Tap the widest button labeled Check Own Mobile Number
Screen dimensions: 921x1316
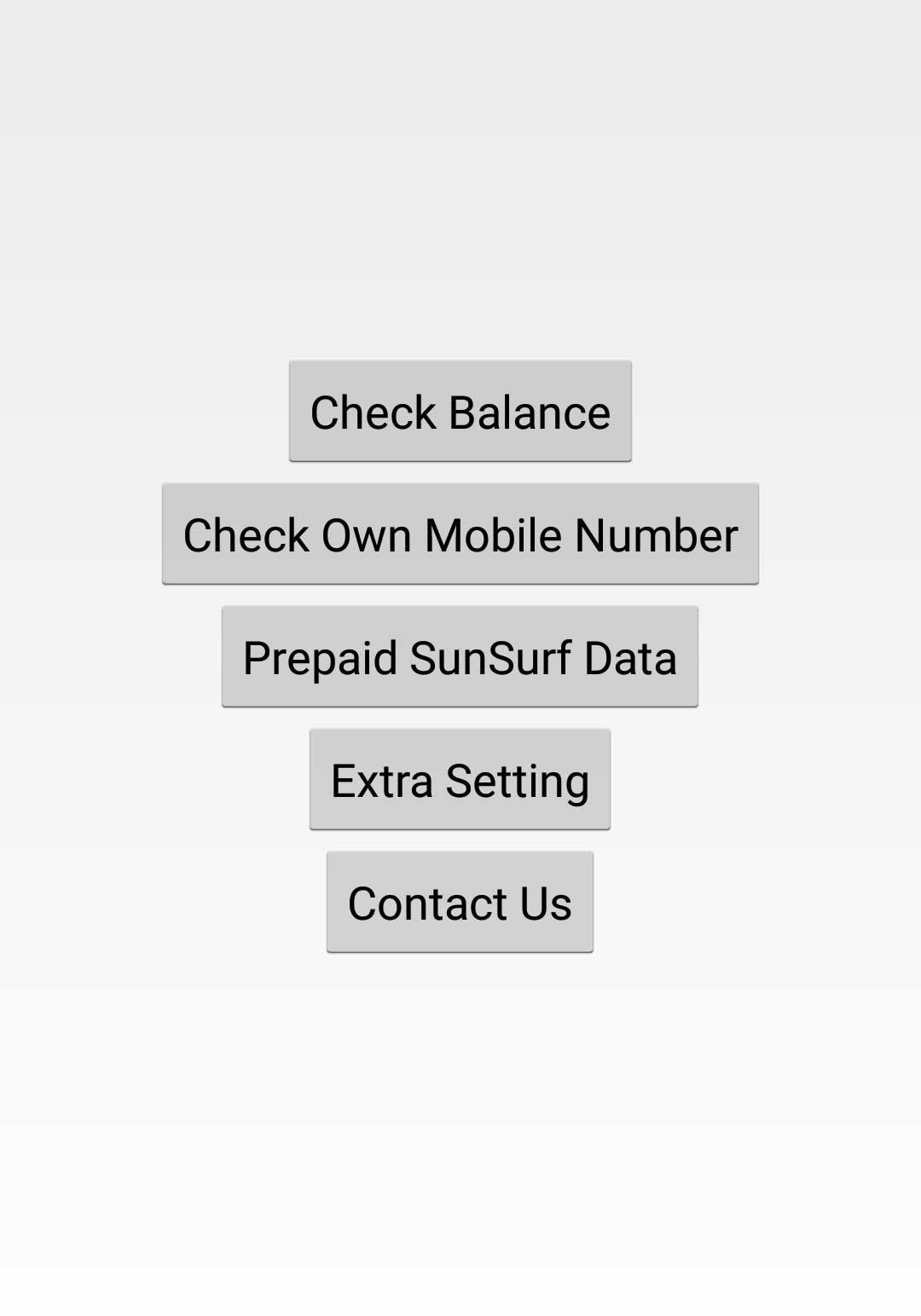tap(460, 534)
